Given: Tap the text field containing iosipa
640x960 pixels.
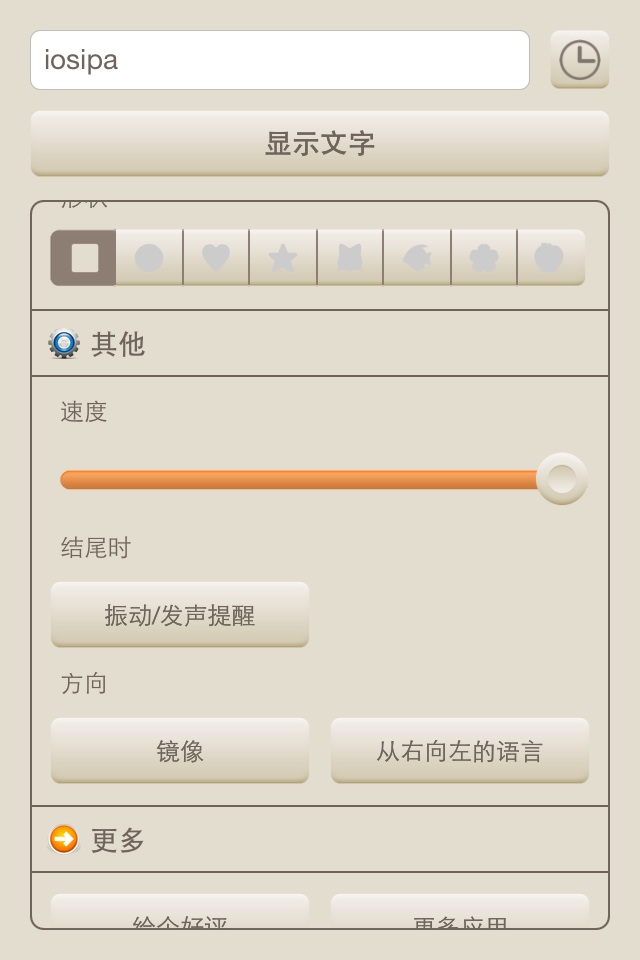Looking at the screenshot, I should (280, 60).
